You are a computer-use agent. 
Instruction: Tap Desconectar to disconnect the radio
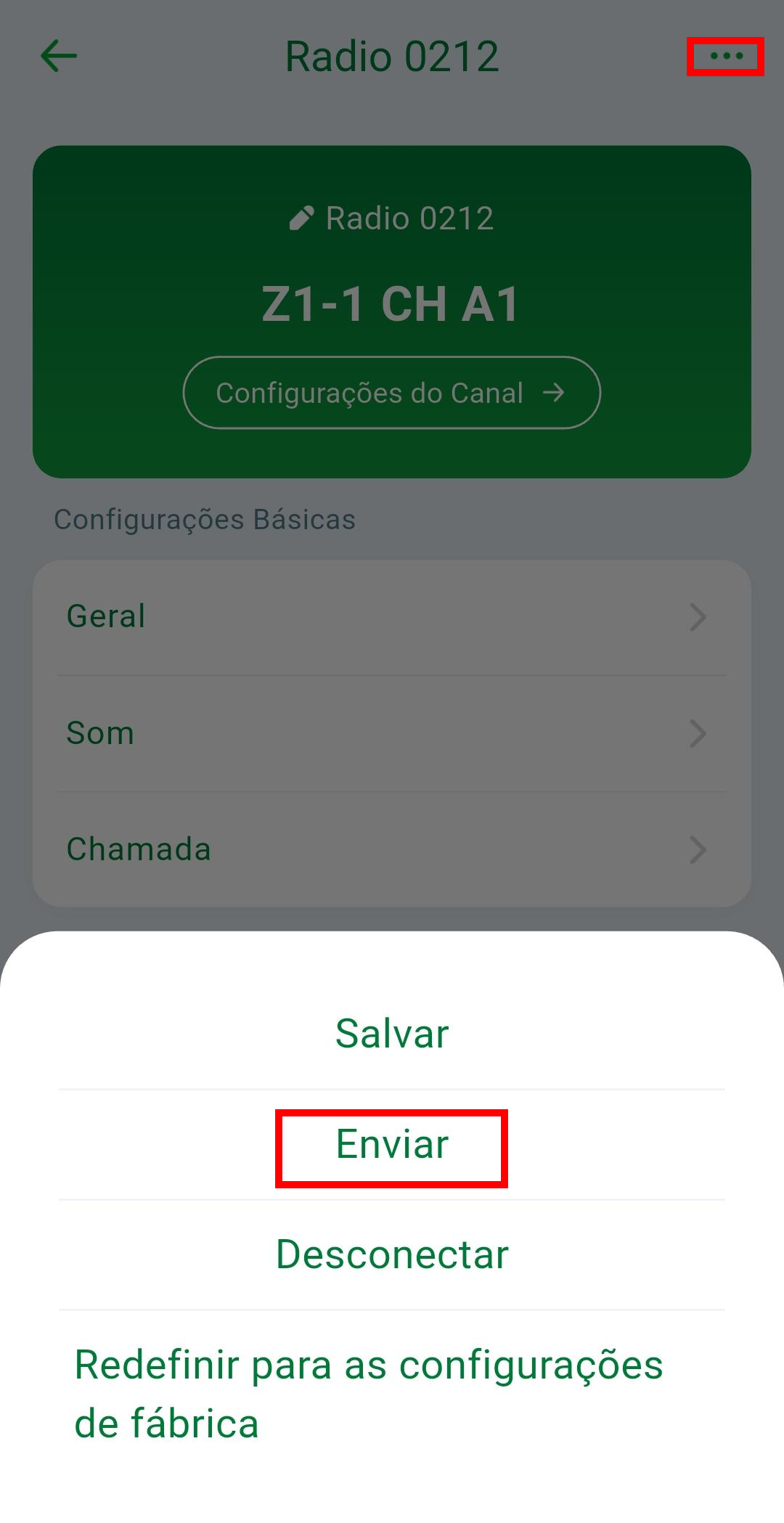[392, 1254]
